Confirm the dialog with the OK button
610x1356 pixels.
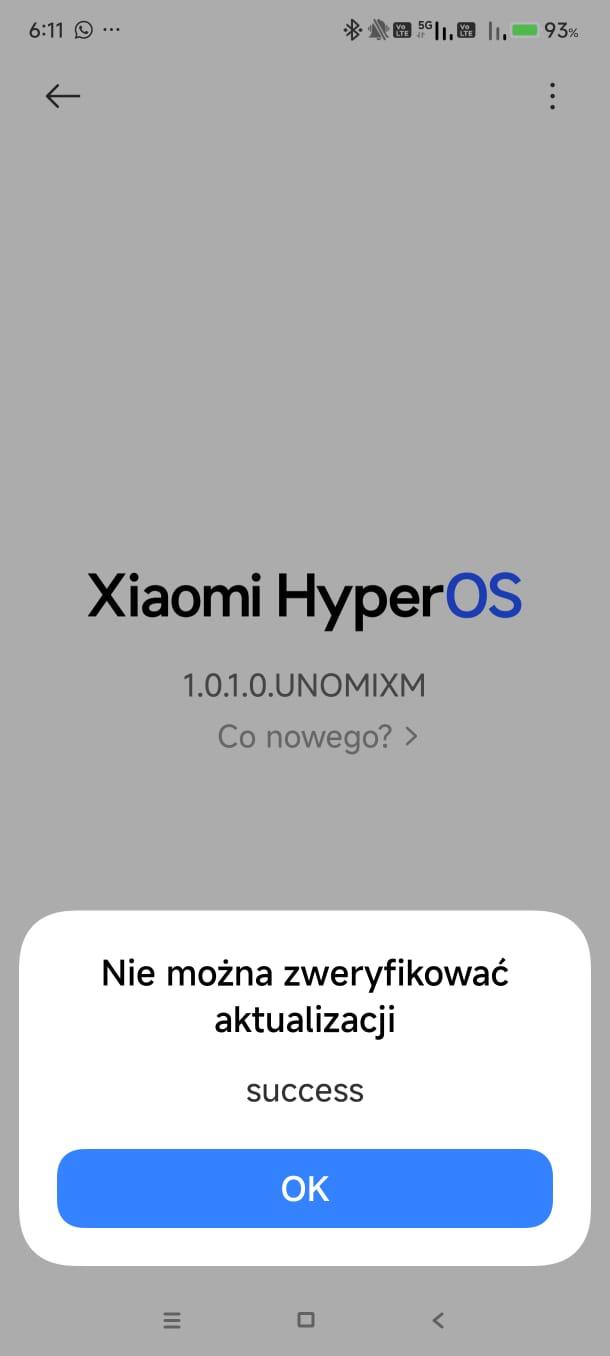[304, 1188]
